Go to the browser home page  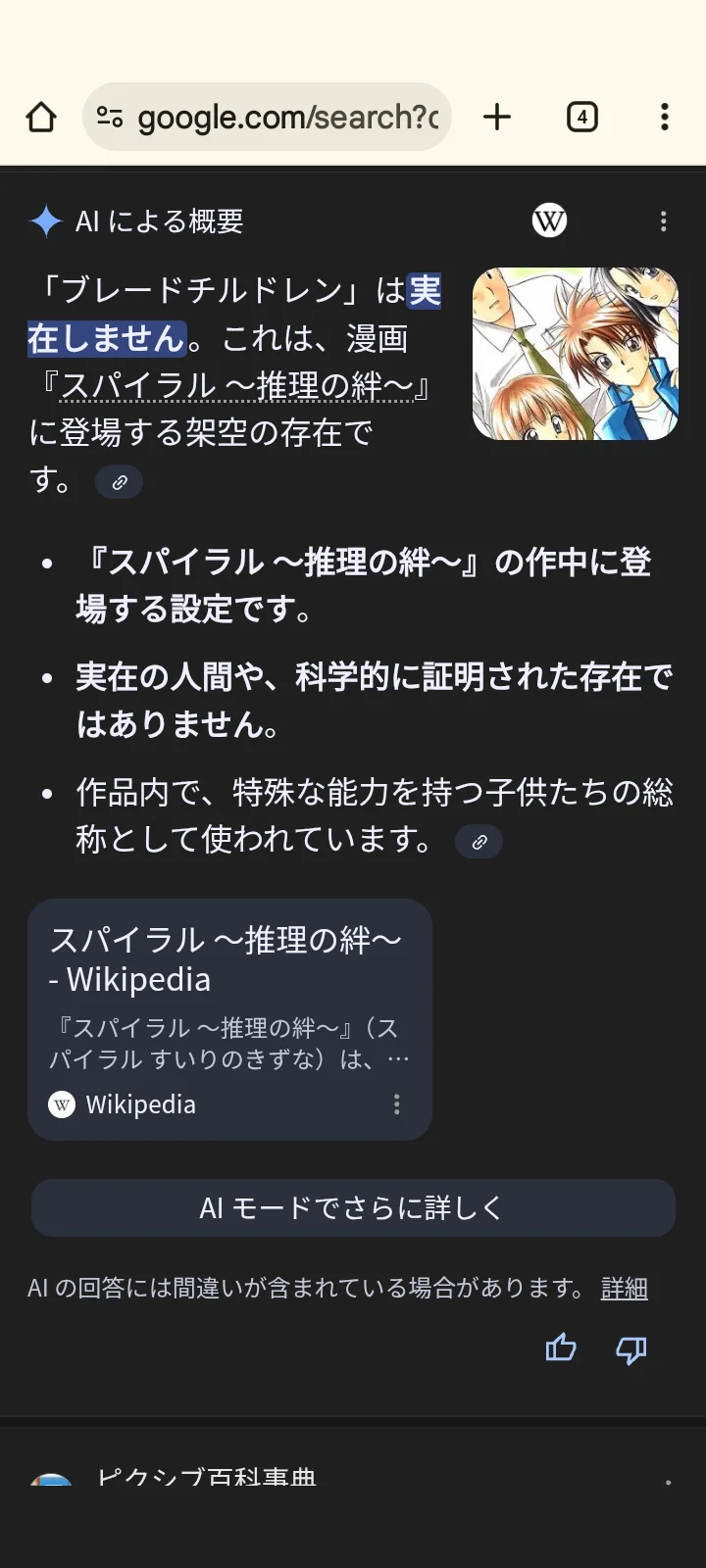(x=41, y=118)
